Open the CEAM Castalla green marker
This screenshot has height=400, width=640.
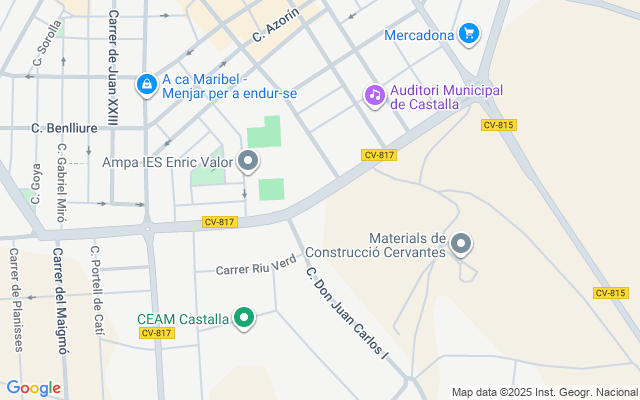click(244, 318)
